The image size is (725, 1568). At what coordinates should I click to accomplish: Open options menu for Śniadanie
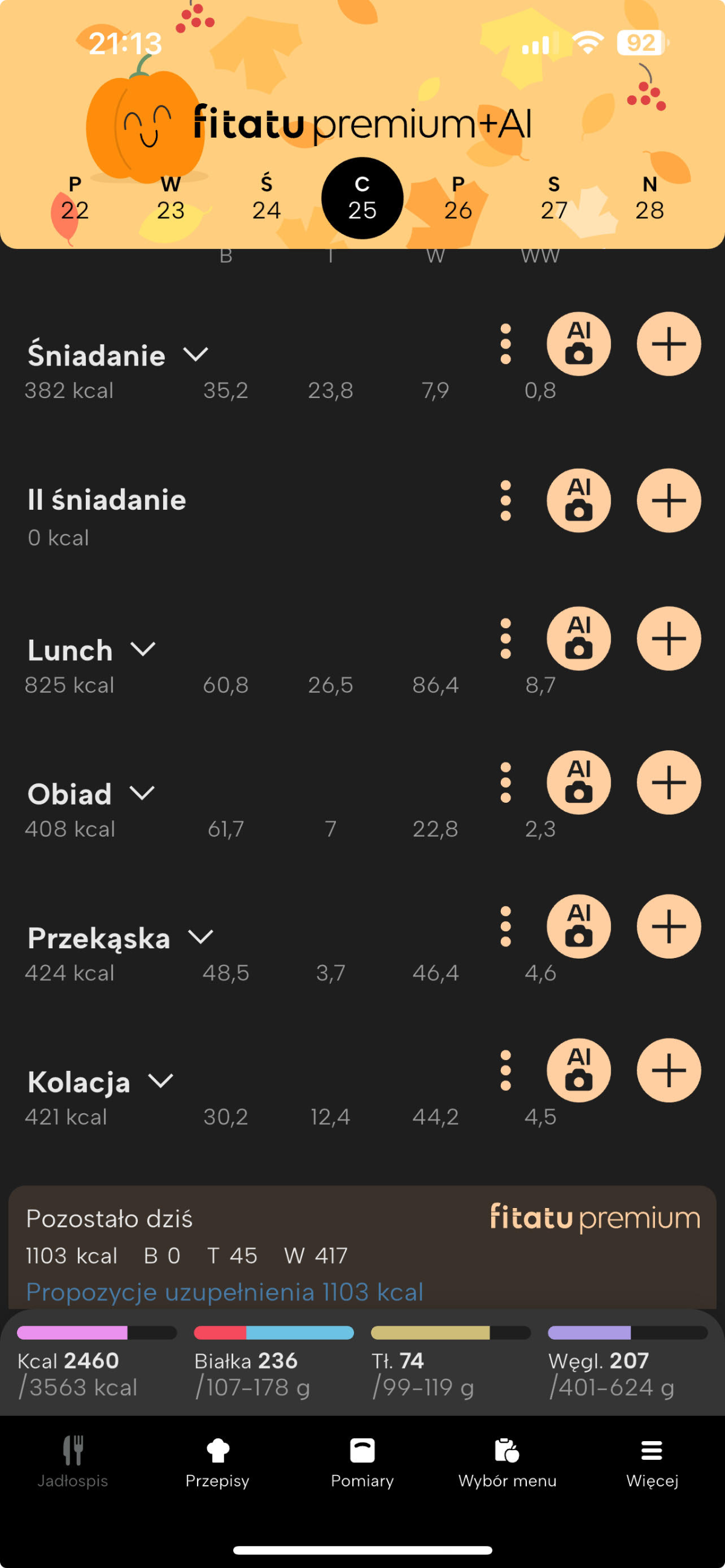tap(505, 344)
